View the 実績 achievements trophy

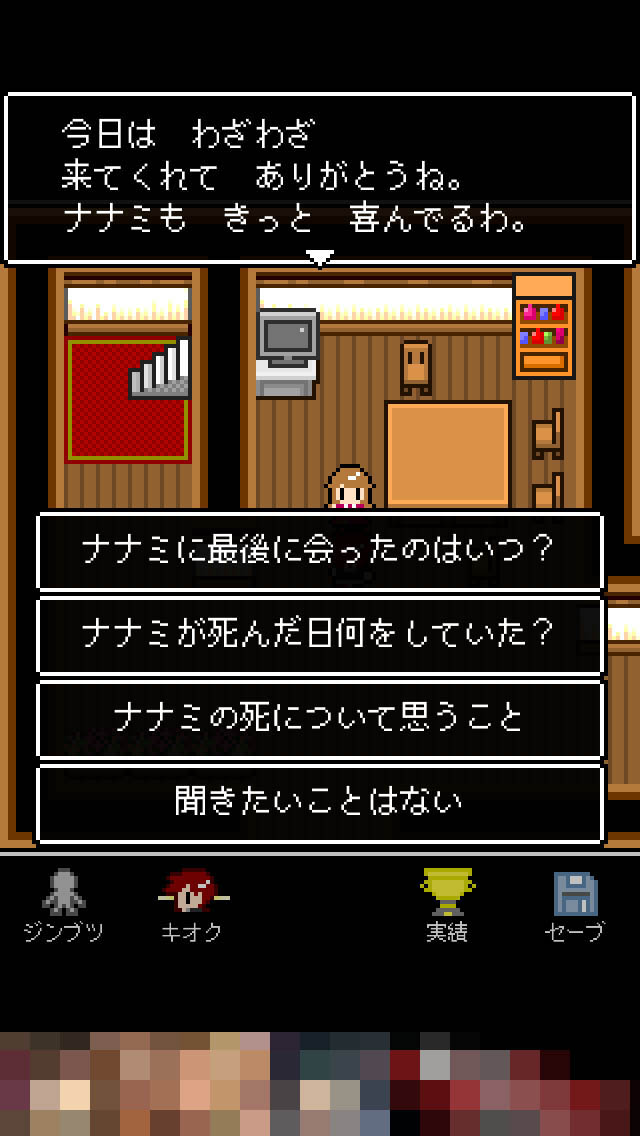tap(448, 904)
